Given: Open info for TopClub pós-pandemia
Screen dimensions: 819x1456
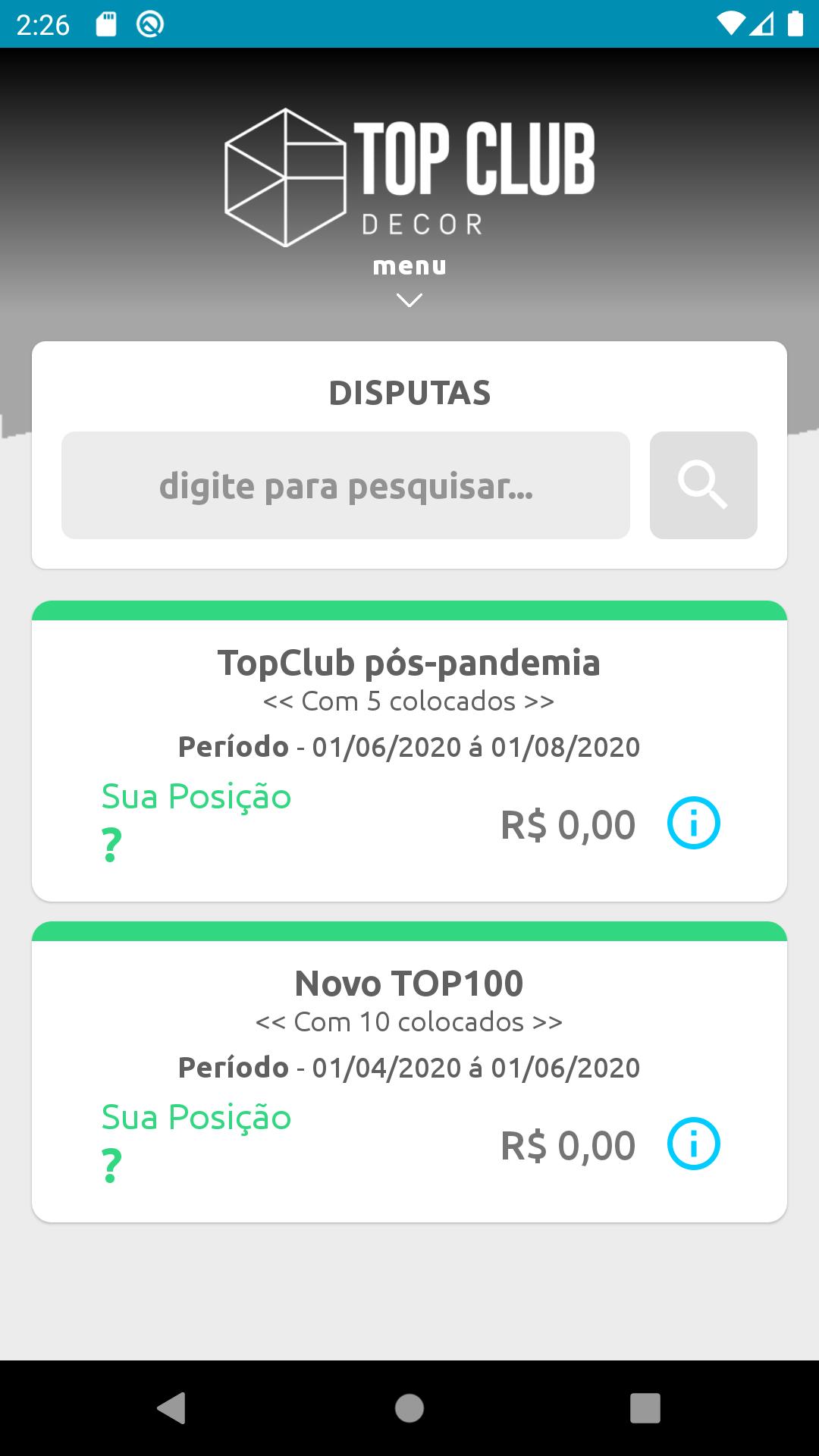Looking at the screenshot, I should pyautogui.click(x=693, y=824).
